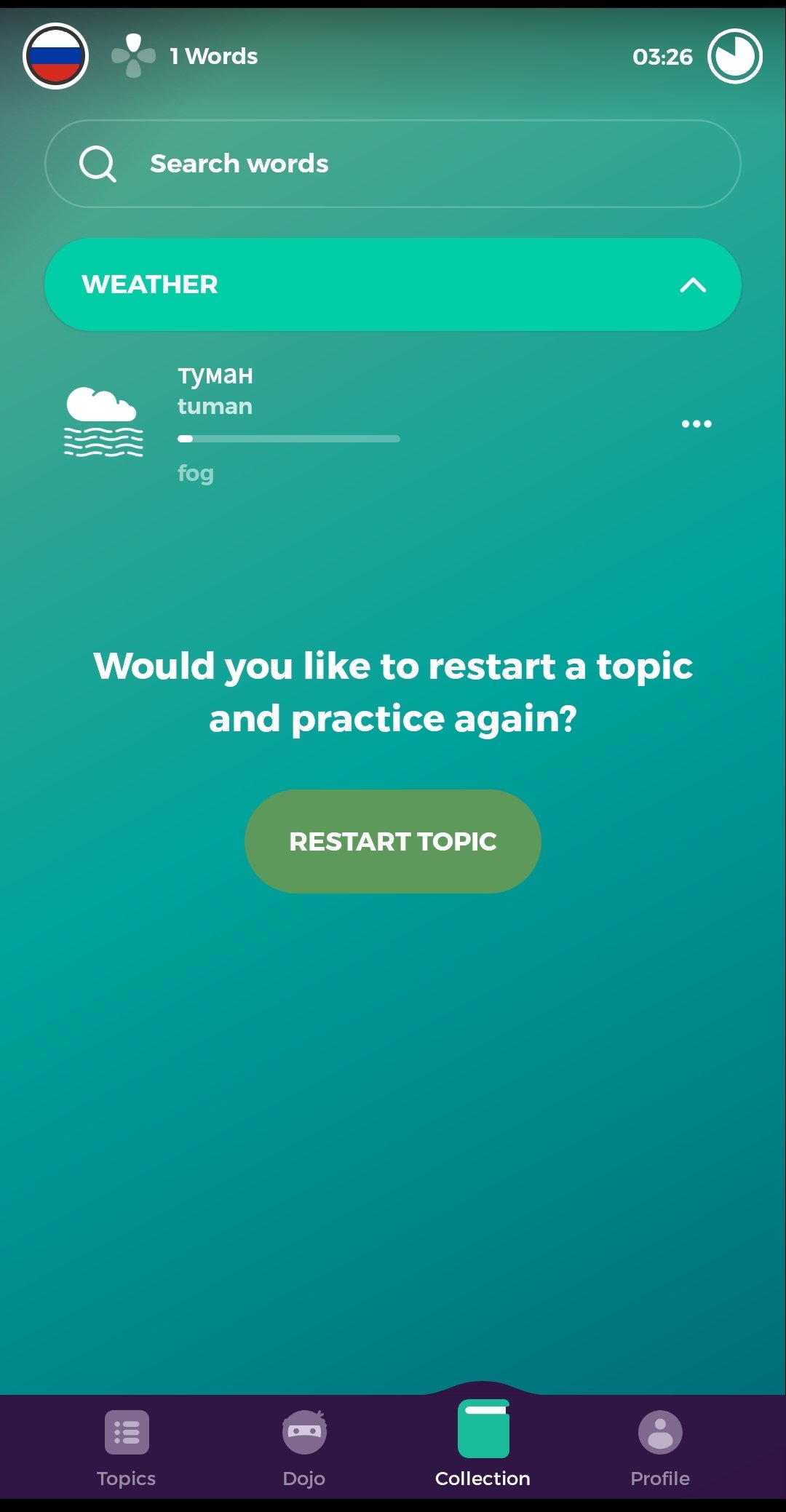Open the timer icon next to 03:26
This screenshot has height=1512, width=786.
pos(734,56)
